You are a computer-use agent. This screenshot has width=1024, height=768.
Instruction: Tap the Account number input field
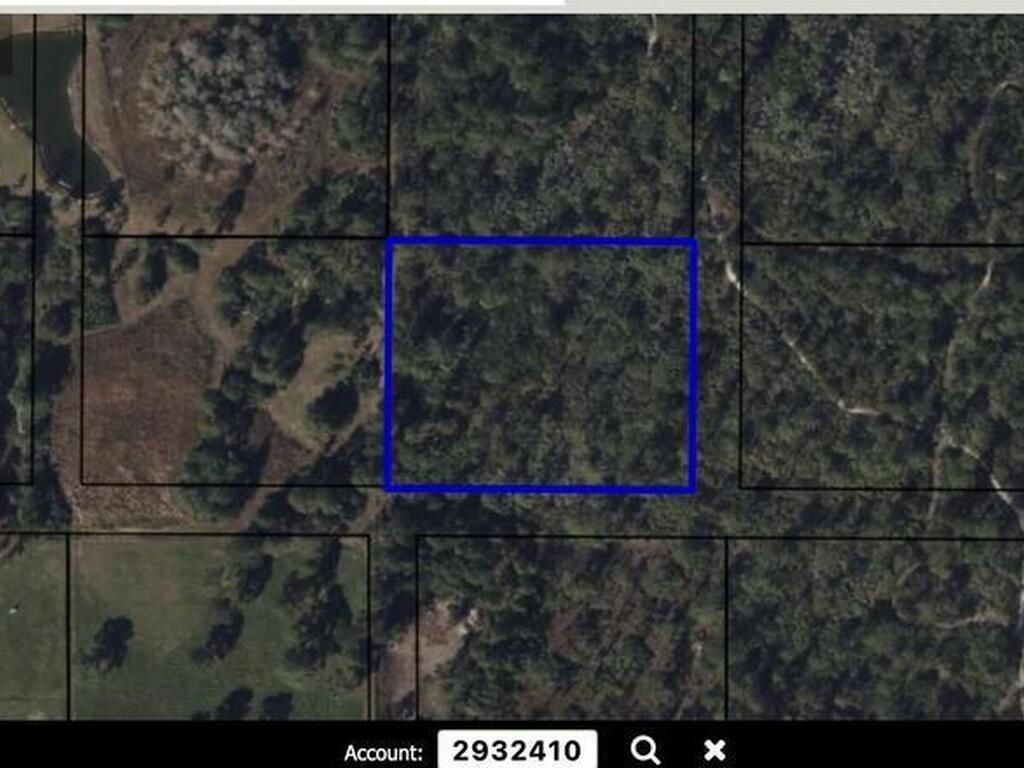(x=517, y=750)
